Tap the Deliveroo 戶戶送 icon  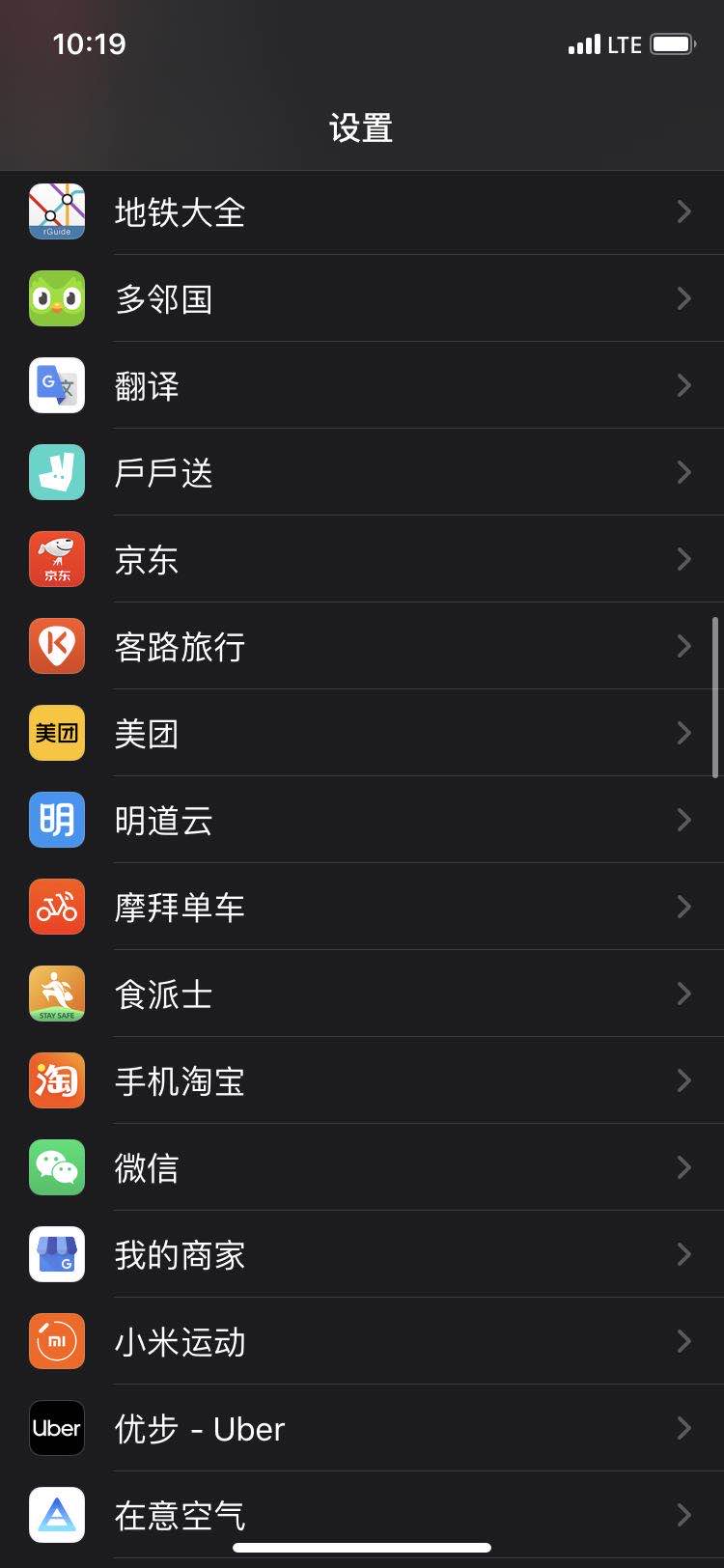[56, 472]
